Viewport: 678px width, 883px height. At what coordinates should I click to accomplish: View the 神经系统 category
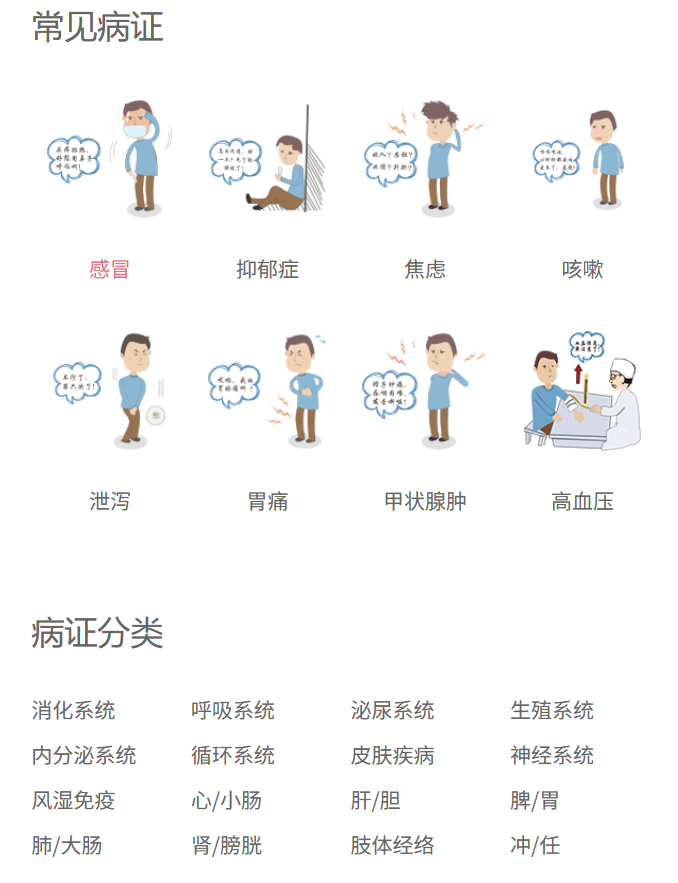pos(552,756)
